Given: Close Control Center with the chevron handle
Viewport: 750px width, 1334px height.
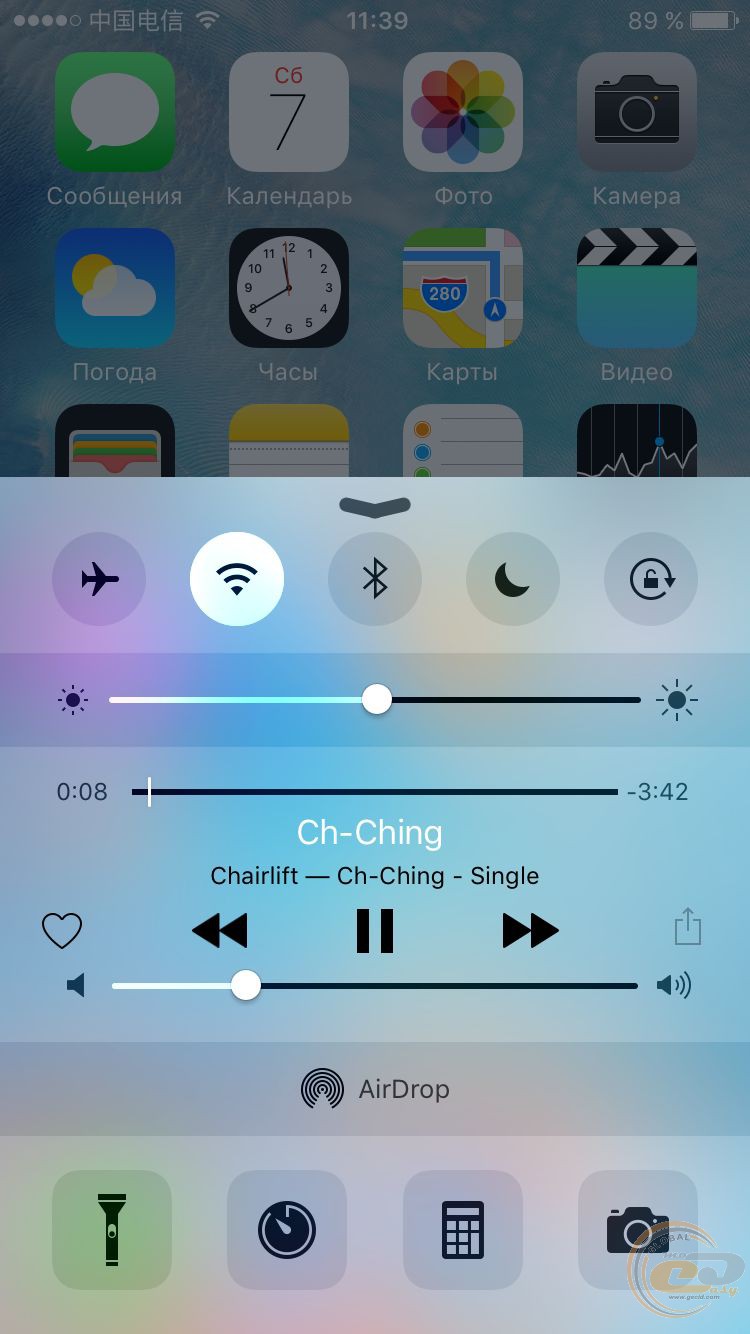Looking at the screenshot, I should coord(375,506).
